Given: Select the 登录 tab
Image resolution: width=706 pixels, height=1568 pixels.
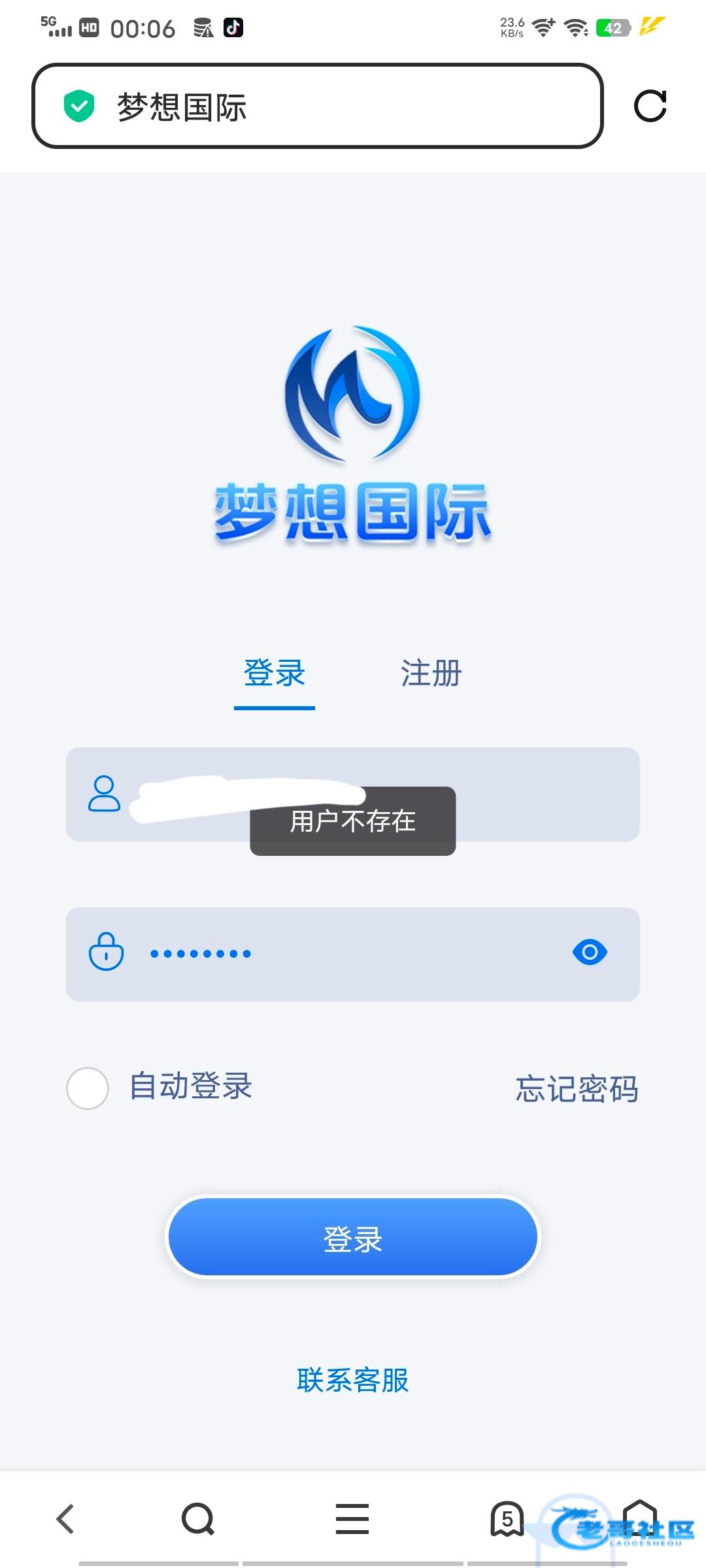Looking at the screenshot, I should [x=275, y=673].
